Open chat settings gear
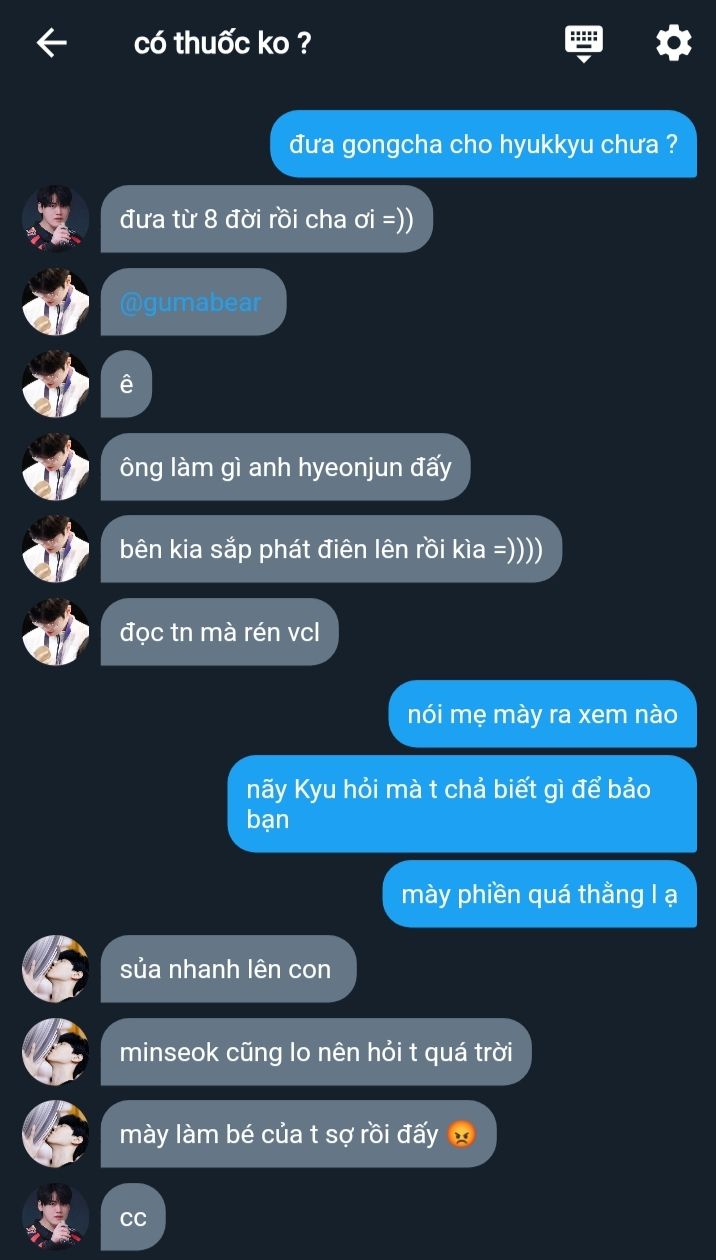The width and height of the screenshot is (716, 1260). click(x=673, y=43)
